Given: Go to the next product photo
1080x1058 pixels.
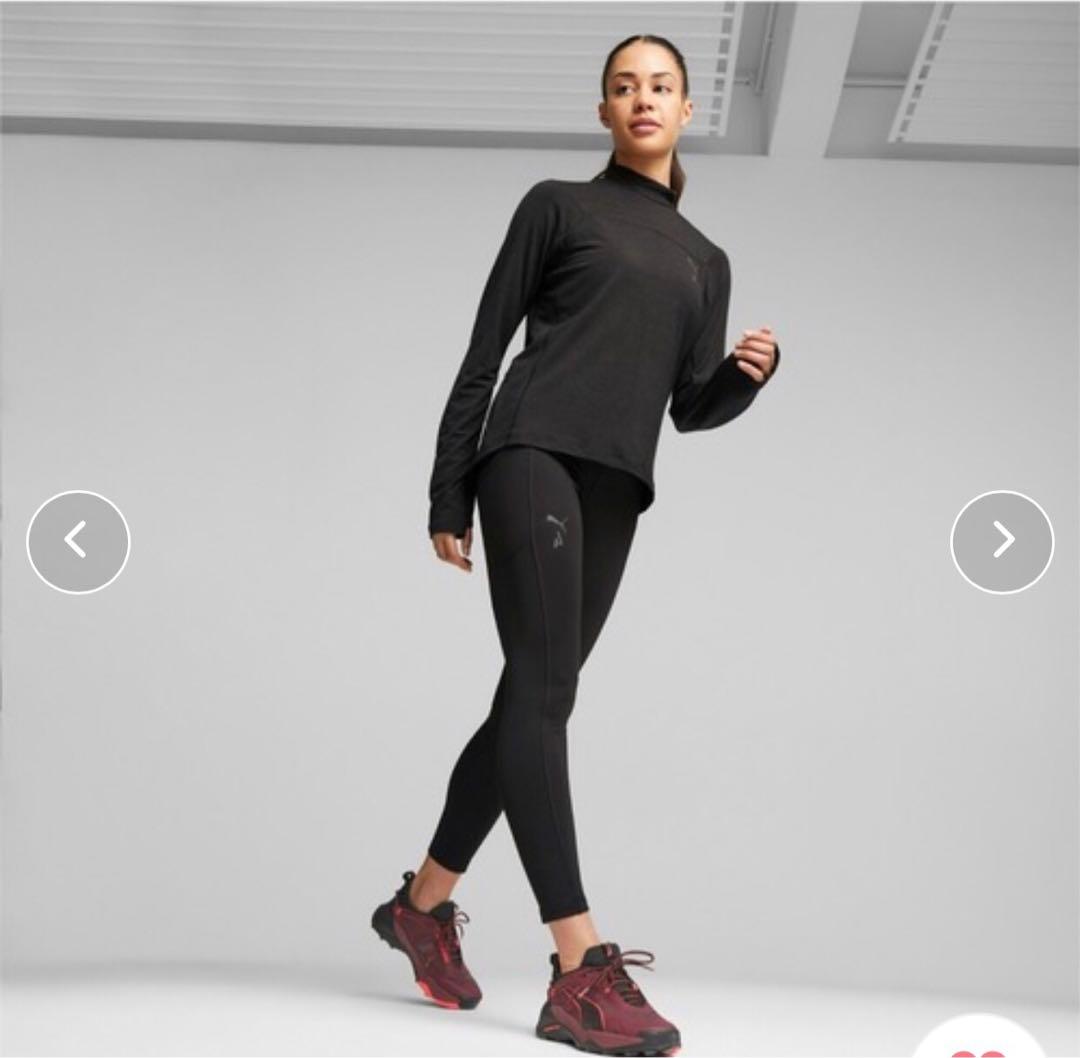Looking at the screenshot, I should [1001, 541].
